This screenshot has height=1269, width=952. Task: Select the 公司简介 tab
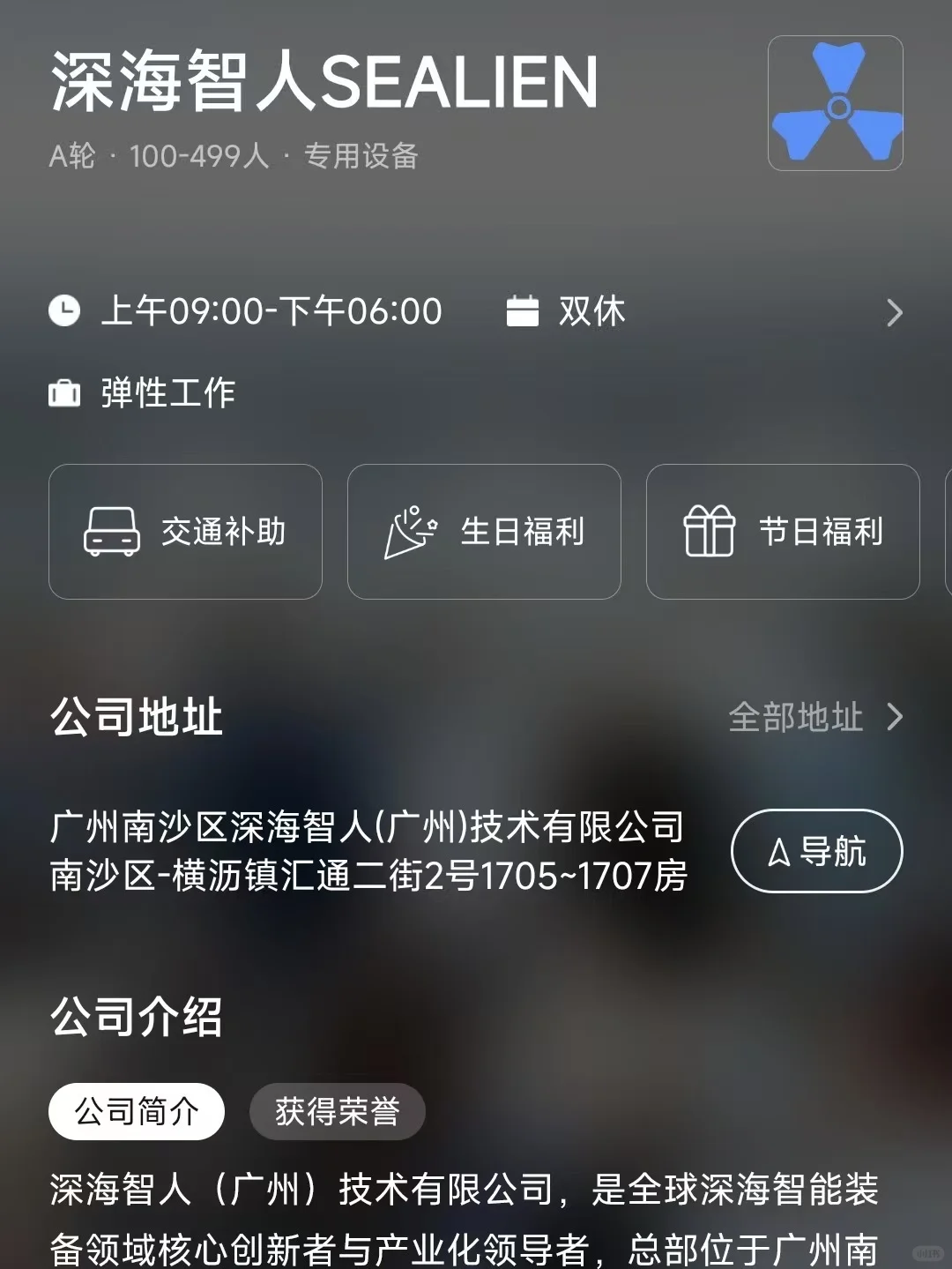coord(137,1111)
